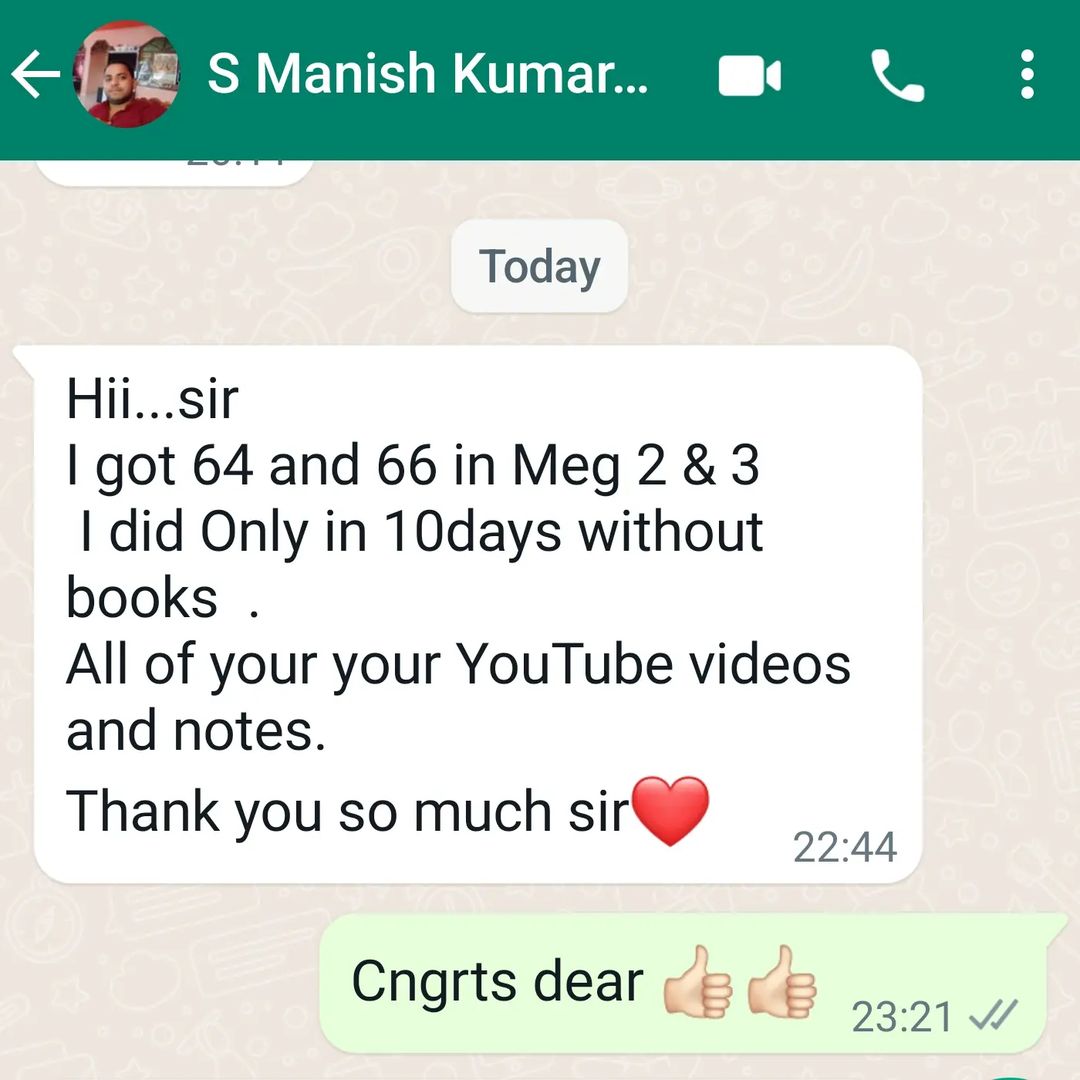Start a video call with S Manish Kumar
1080x1080 pixels.
coord(750,77)
